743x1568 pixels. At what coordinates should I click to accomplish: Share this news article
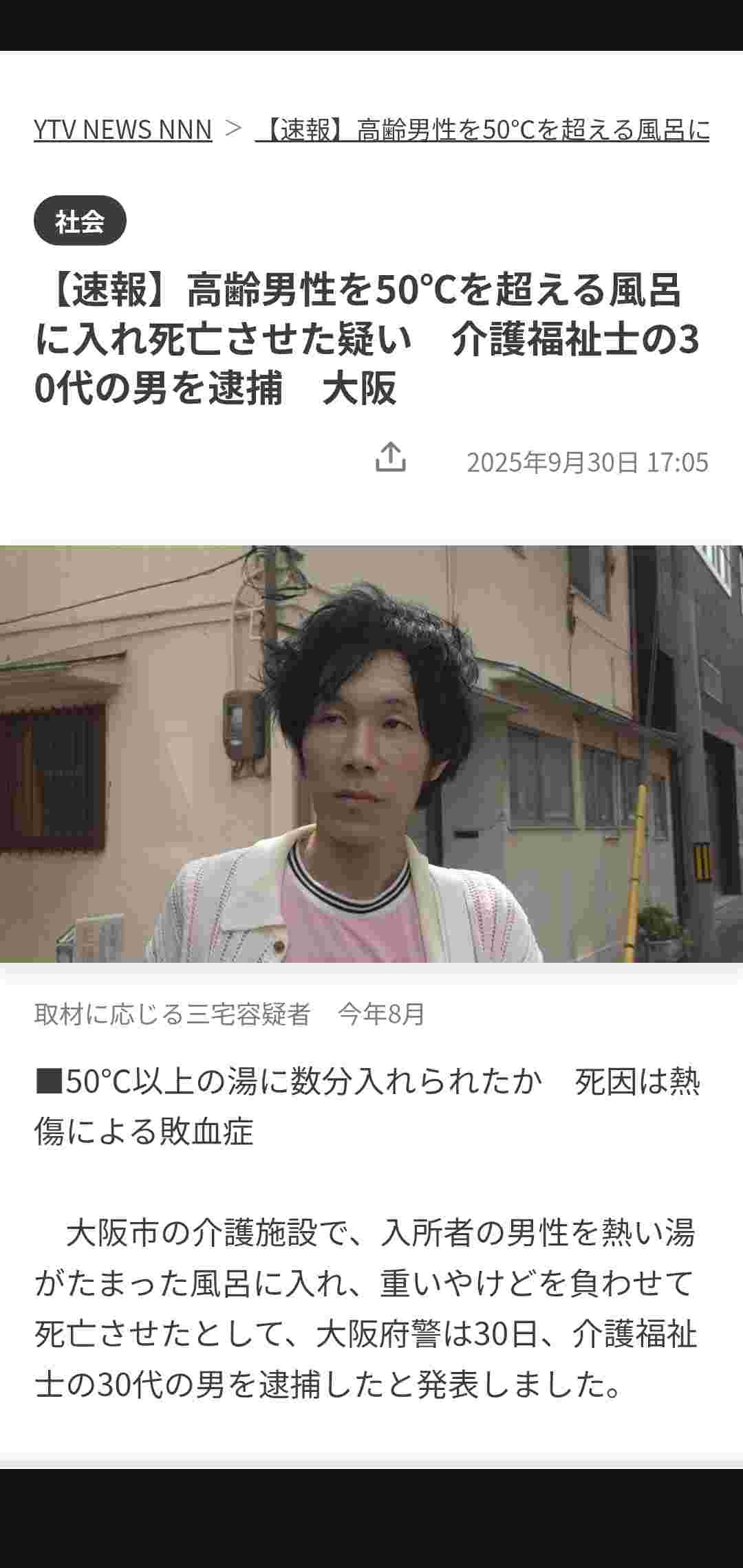[390, 457]
